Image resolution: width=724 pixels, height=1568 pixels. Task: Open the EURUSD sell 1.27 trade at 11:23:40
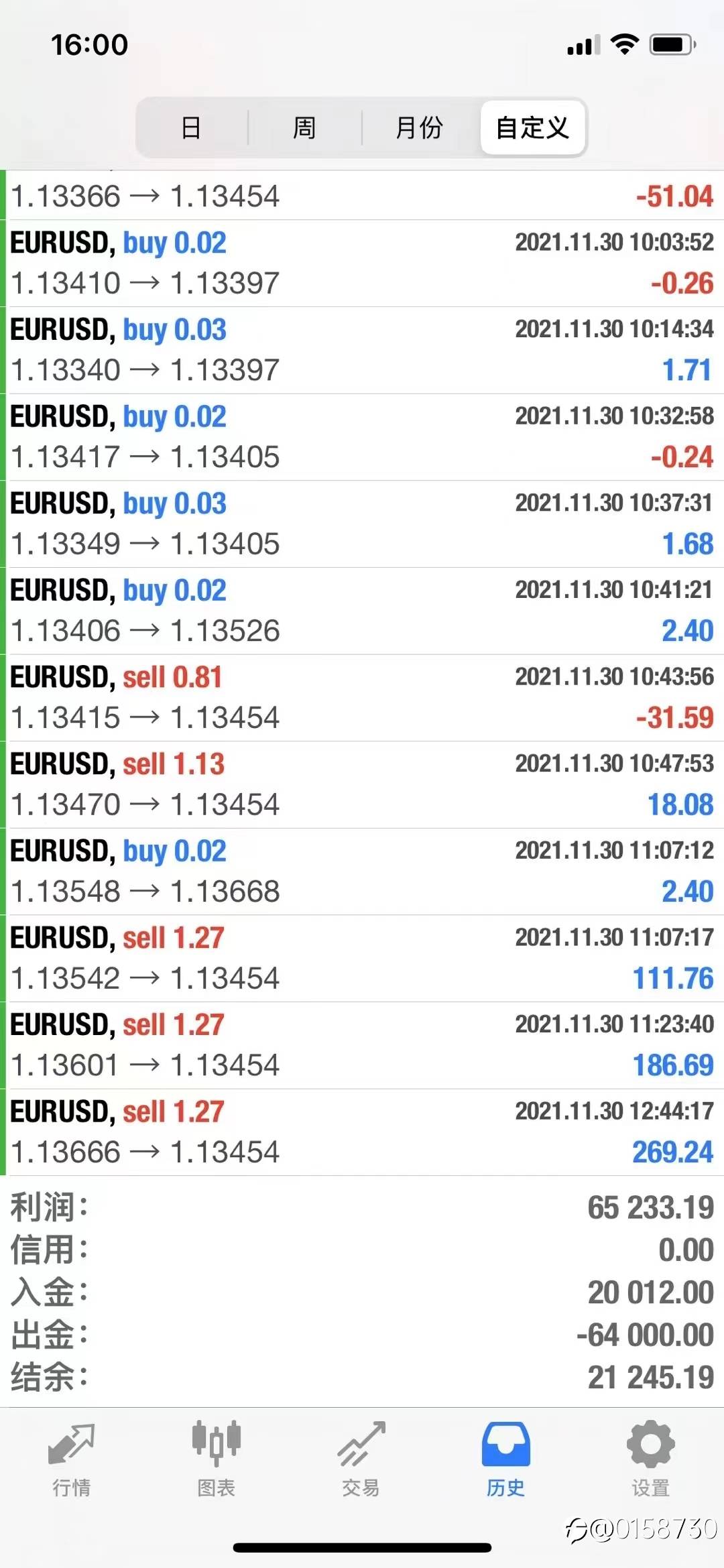(x=362, y=1046)
